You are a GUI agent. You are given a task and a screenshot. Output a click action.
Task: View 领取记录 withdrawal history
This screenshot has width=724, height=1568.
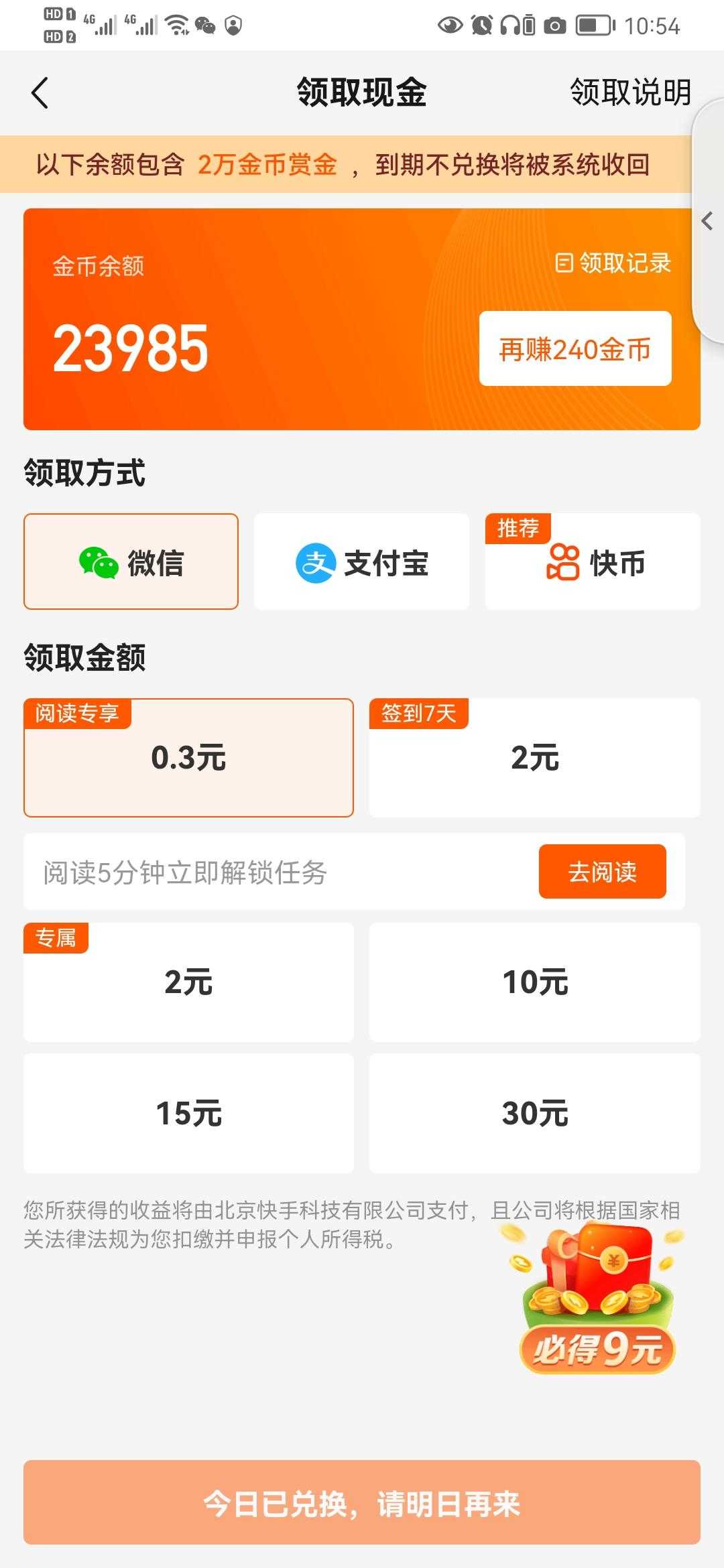[613, 263]
